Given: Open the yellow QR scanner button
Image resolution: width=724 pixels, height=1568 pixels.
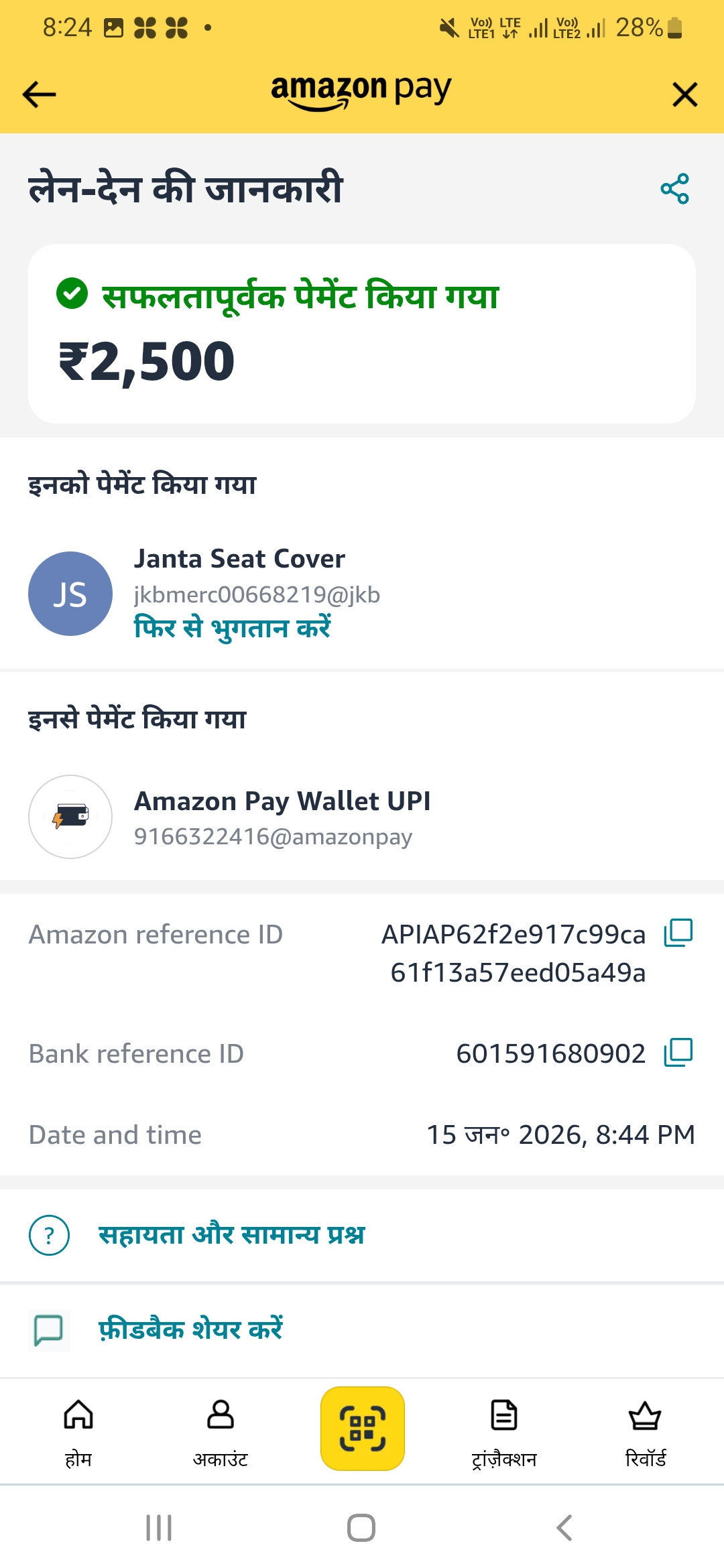Looking at the screenshot, I should 363,1429.
